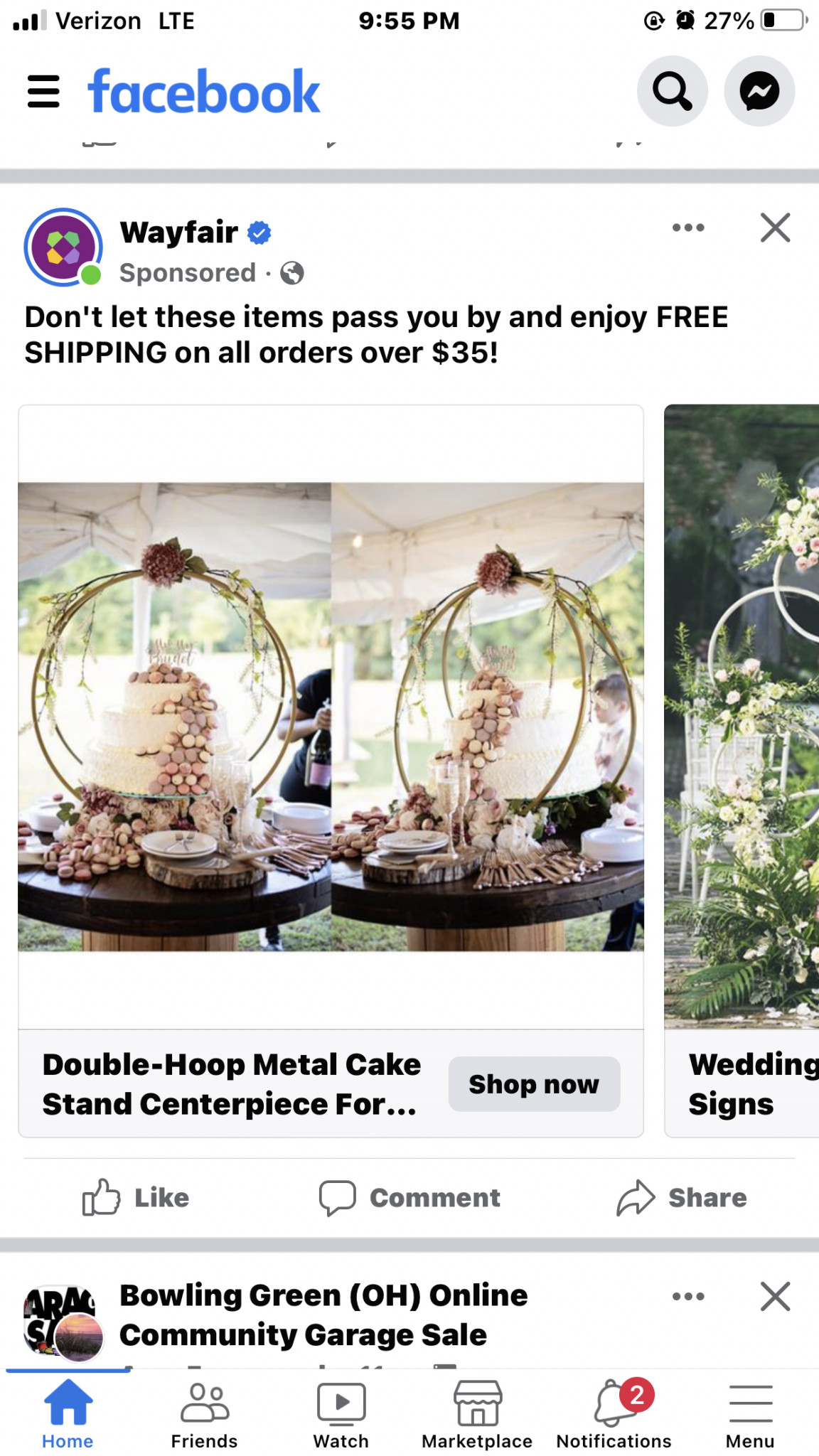Switch to the Watch tab
Screen dimensions: 819x1456
pos(341,1415)
